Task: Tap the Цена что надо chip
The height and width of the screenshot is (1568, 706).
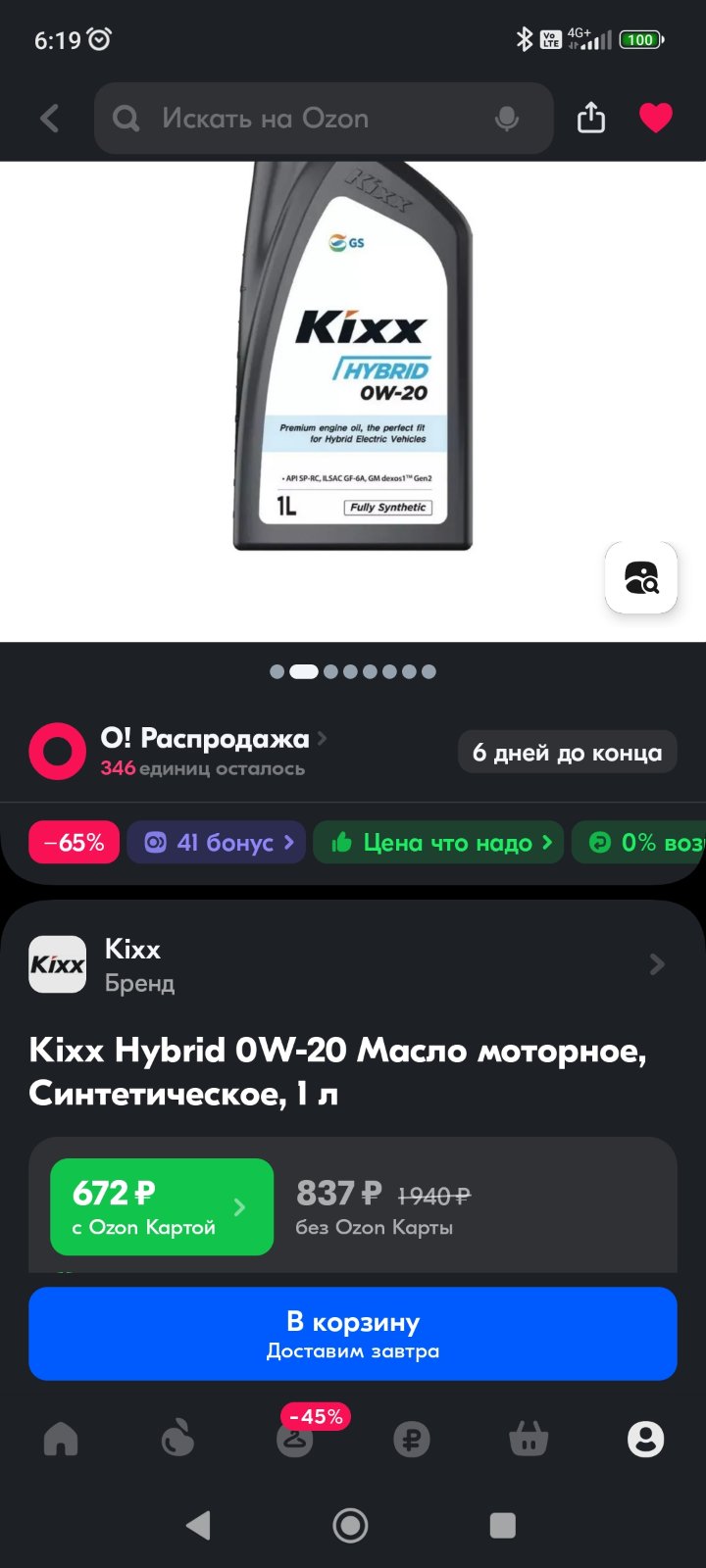Action: click(x=438, y=843)
